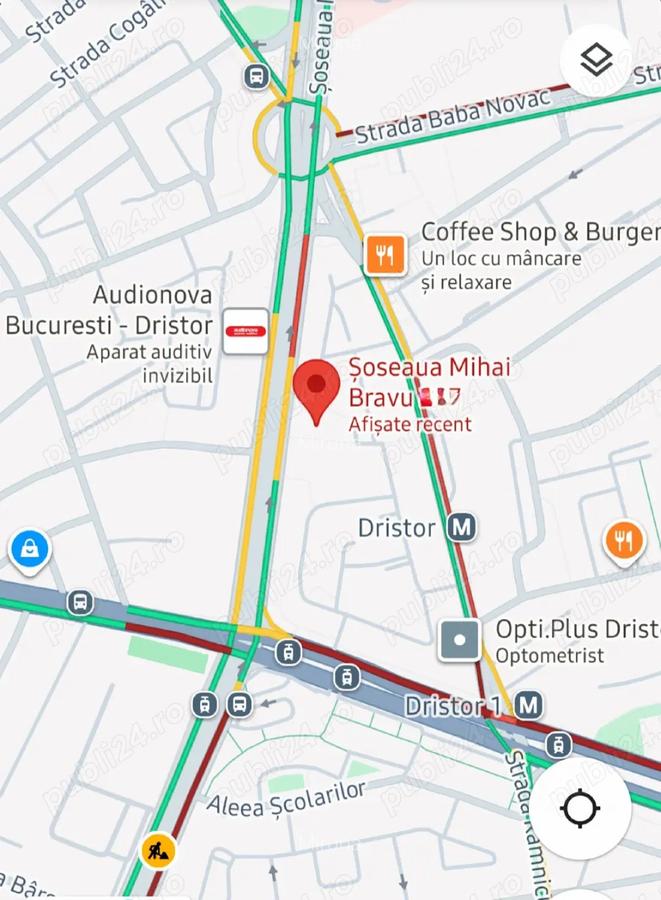Open the Dristor 1 metro station marker
The width and height of the screenshot is (661, 900).
pyautogui.click(x=529, y=706)
